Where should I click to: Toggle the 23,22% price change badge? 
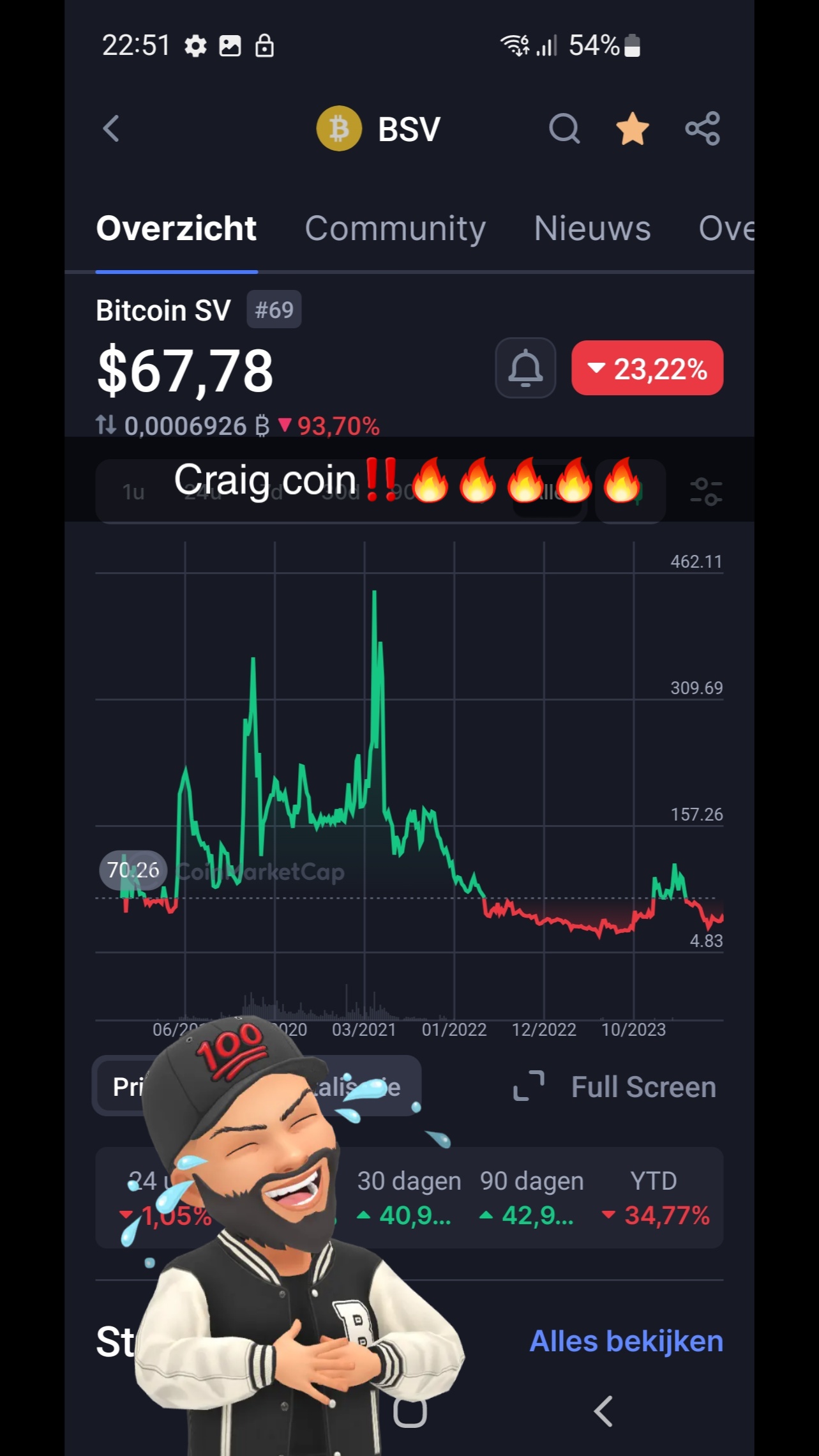647,368
